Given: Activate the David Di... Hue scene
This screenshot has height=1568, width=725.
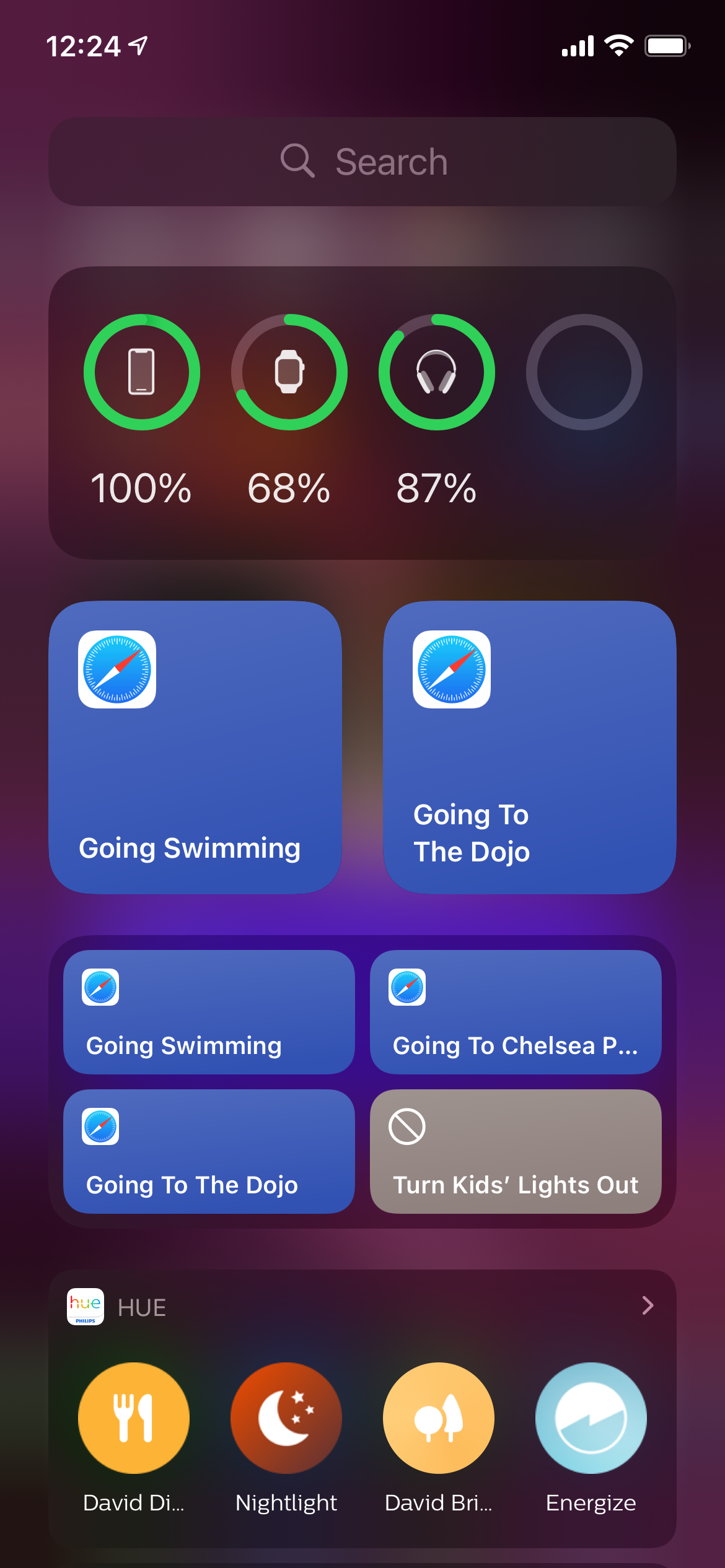Looking at the screenshot, I should point(134,1418).
